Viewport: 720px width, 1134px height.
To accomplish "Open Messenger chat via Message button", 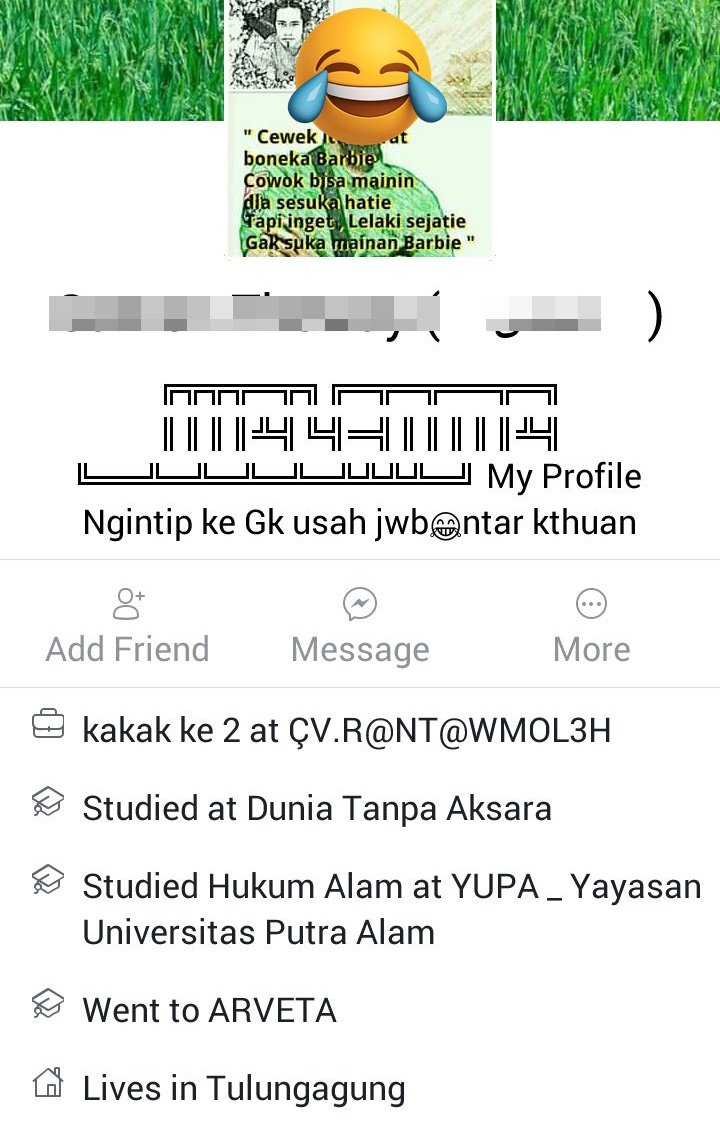I will click(360, 625).
